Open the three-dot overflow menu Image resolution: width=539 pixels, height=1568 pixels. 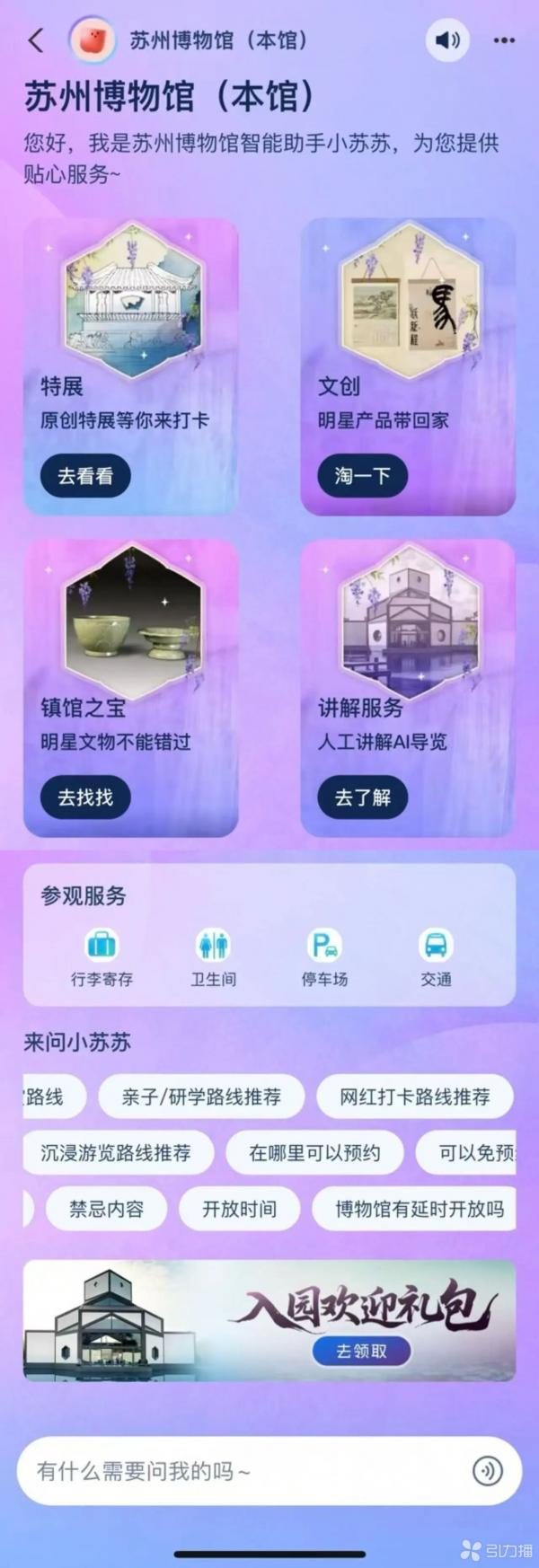pos(504,40)
